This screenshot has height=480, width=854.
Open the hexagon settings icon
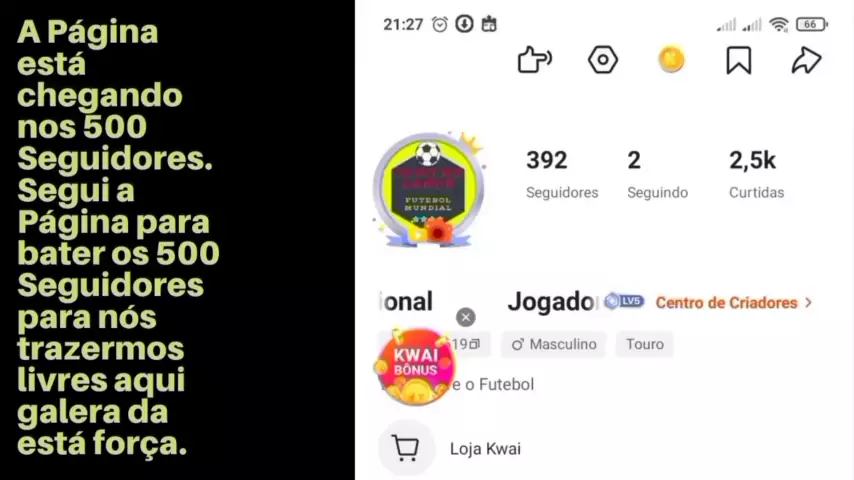tap(603, 60)
